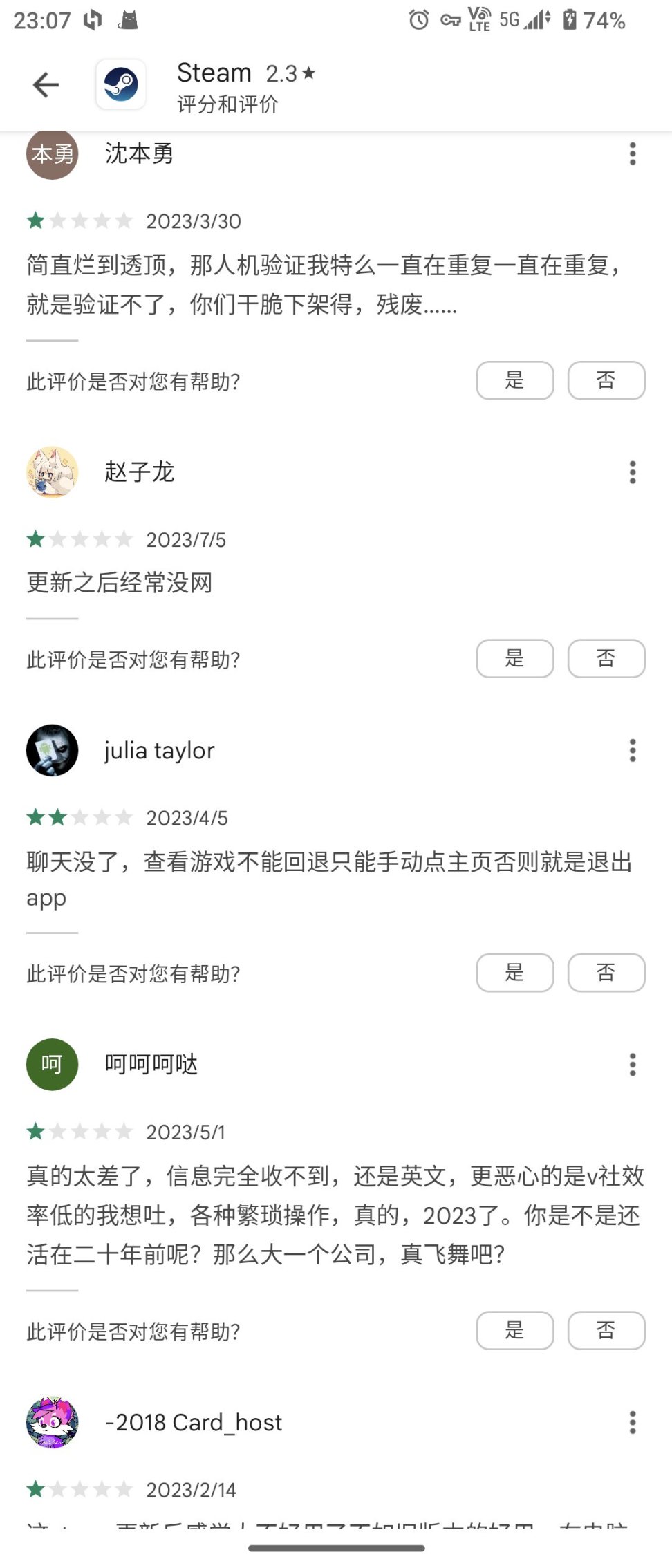Screen dimensions: 672x1568
Task: Mark julia taylor's review as helpful with 是
Action: point(514,972)
